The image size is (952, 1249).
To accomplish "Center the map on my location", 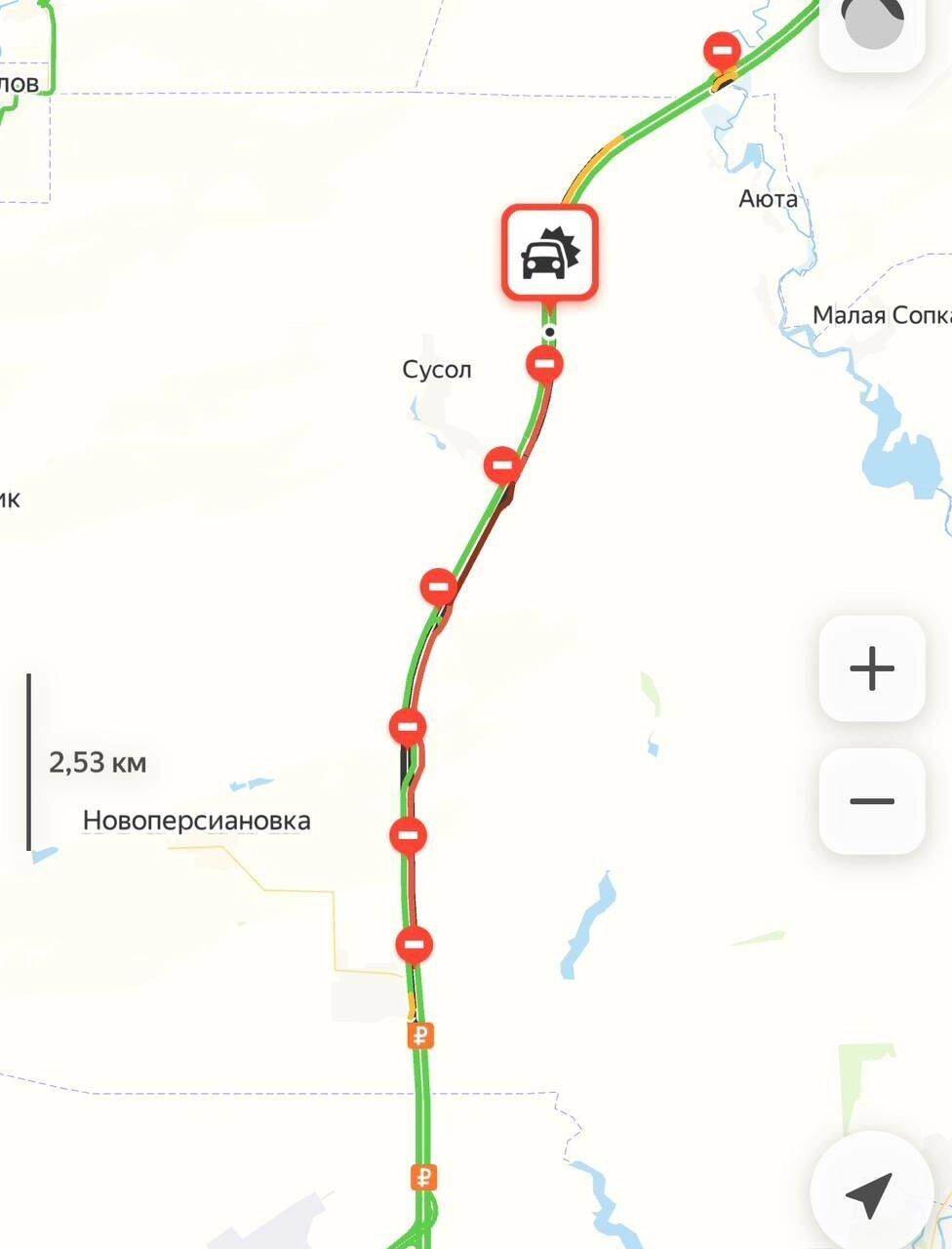I will 869,1192.
